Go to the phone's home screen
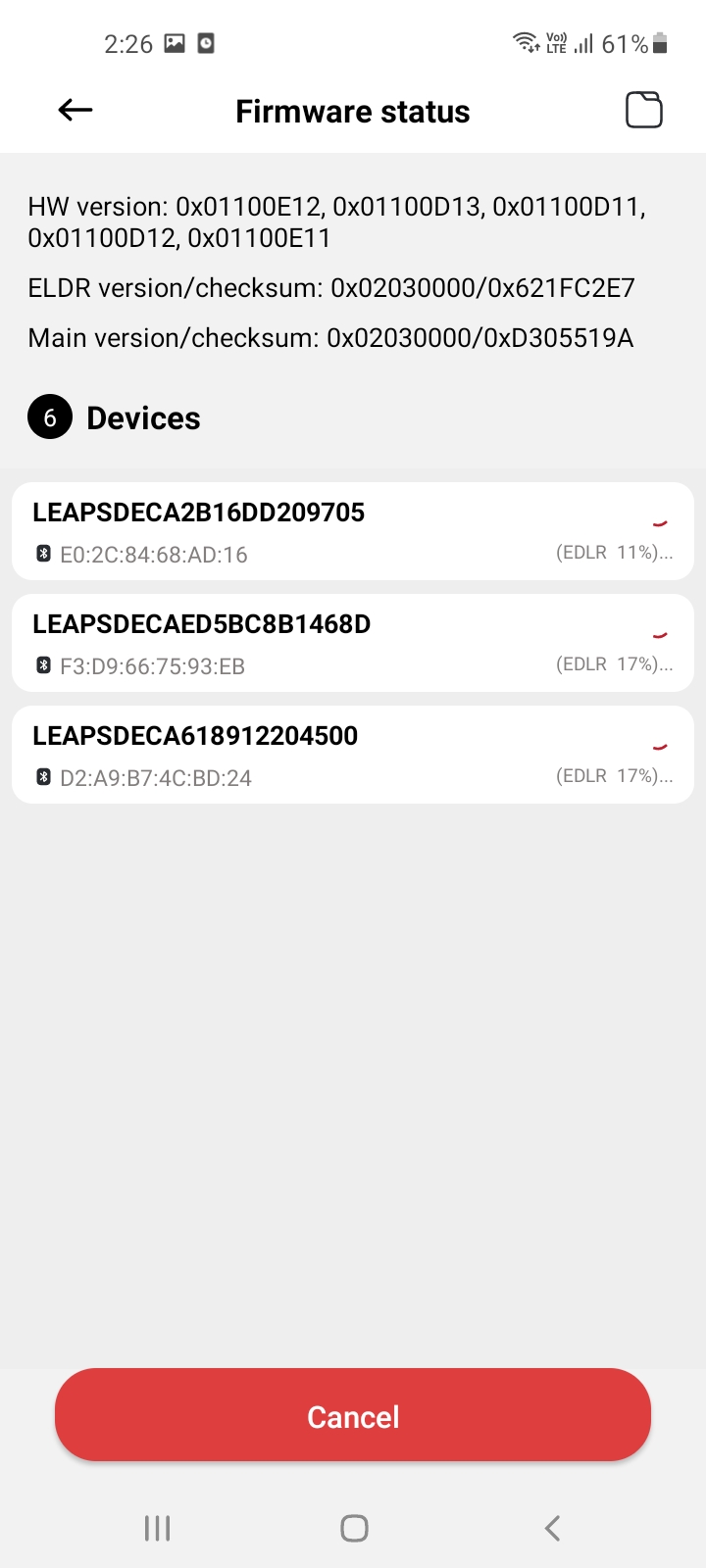The height and width of the screenshot is (1568, 706). 354,1528
